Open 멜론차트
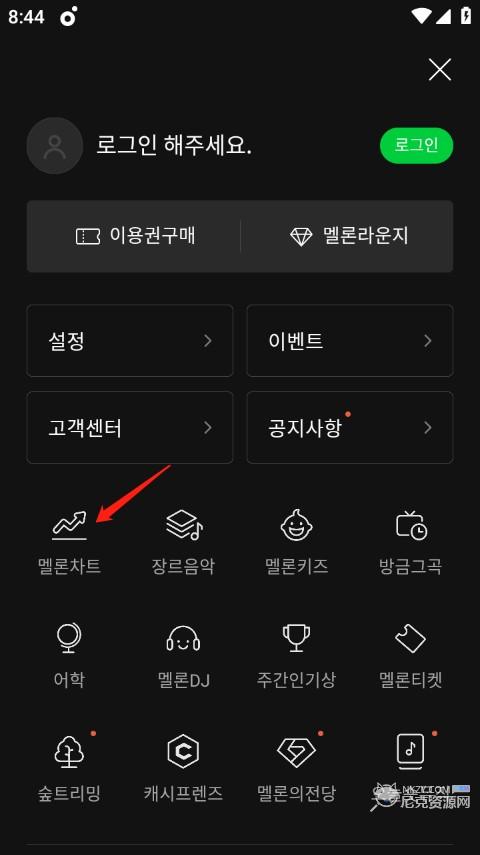 (x=69, y=542)
